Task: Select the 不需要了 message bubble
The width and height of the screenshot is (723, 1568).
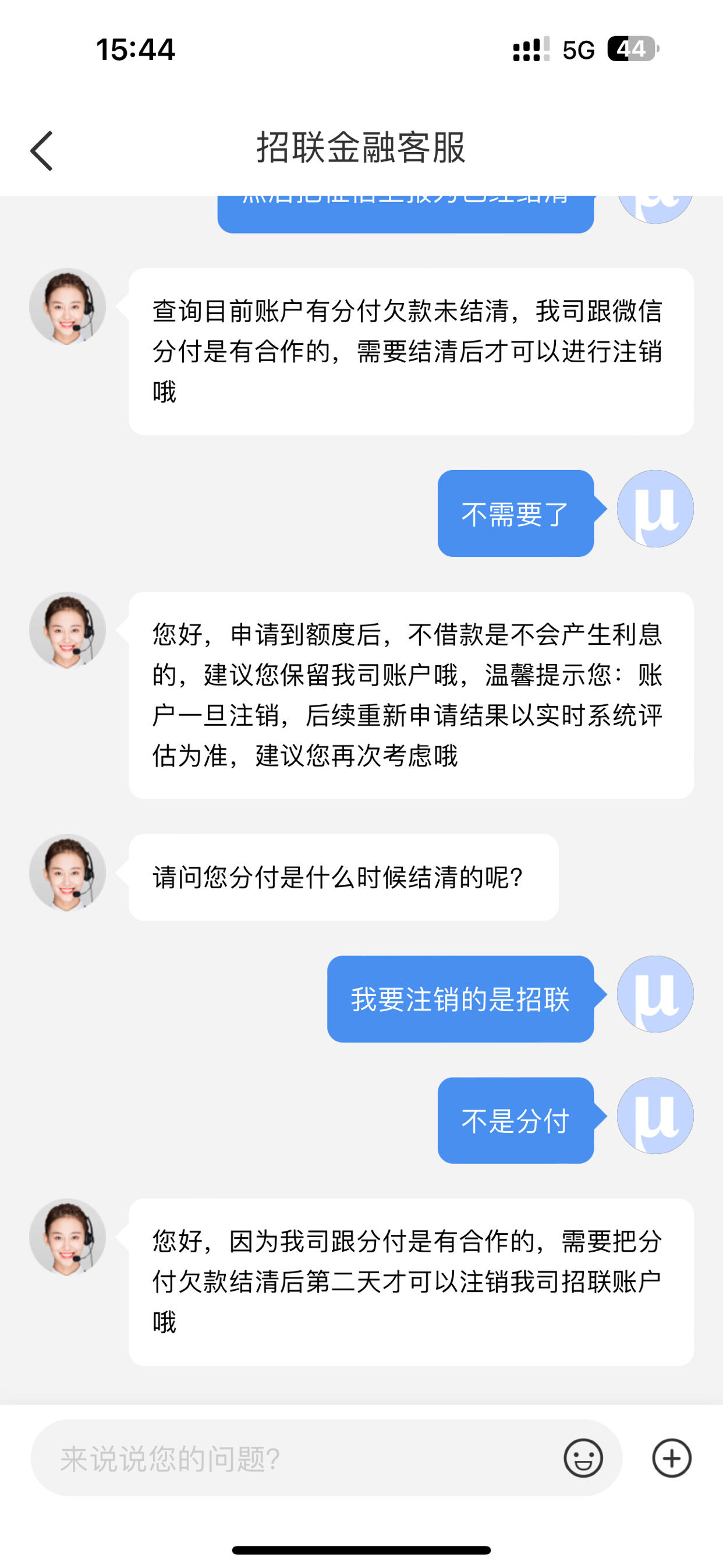Action: 516,514
